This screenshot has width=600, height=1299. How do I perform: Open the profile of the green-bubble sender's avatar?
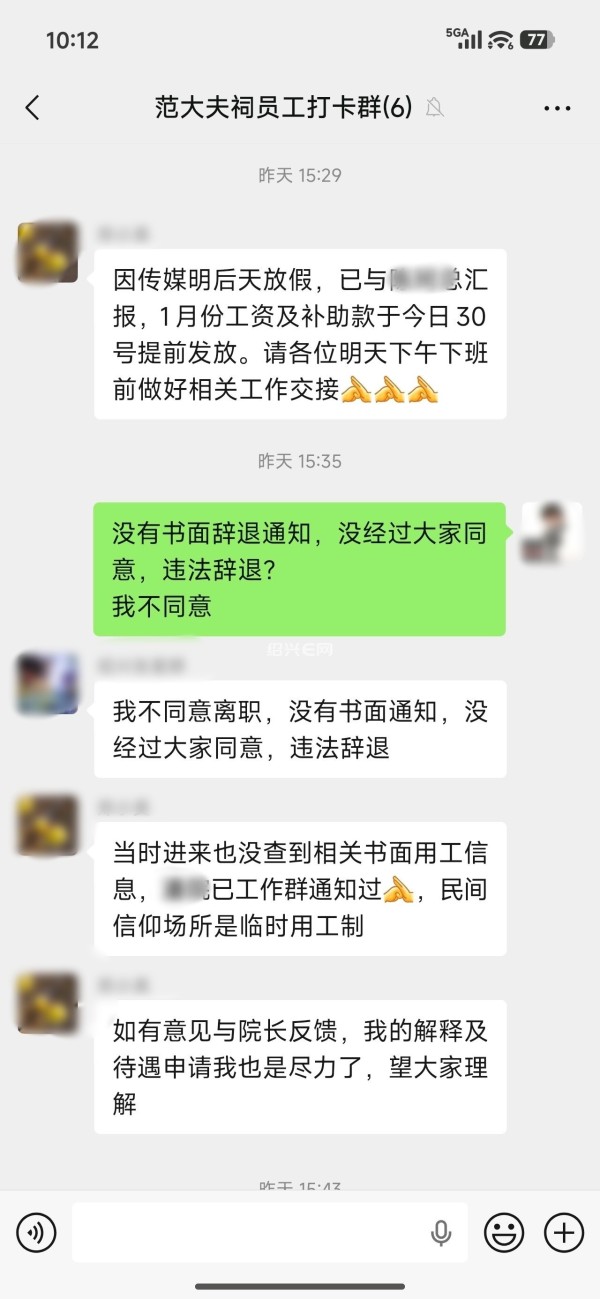click(551, 533)
